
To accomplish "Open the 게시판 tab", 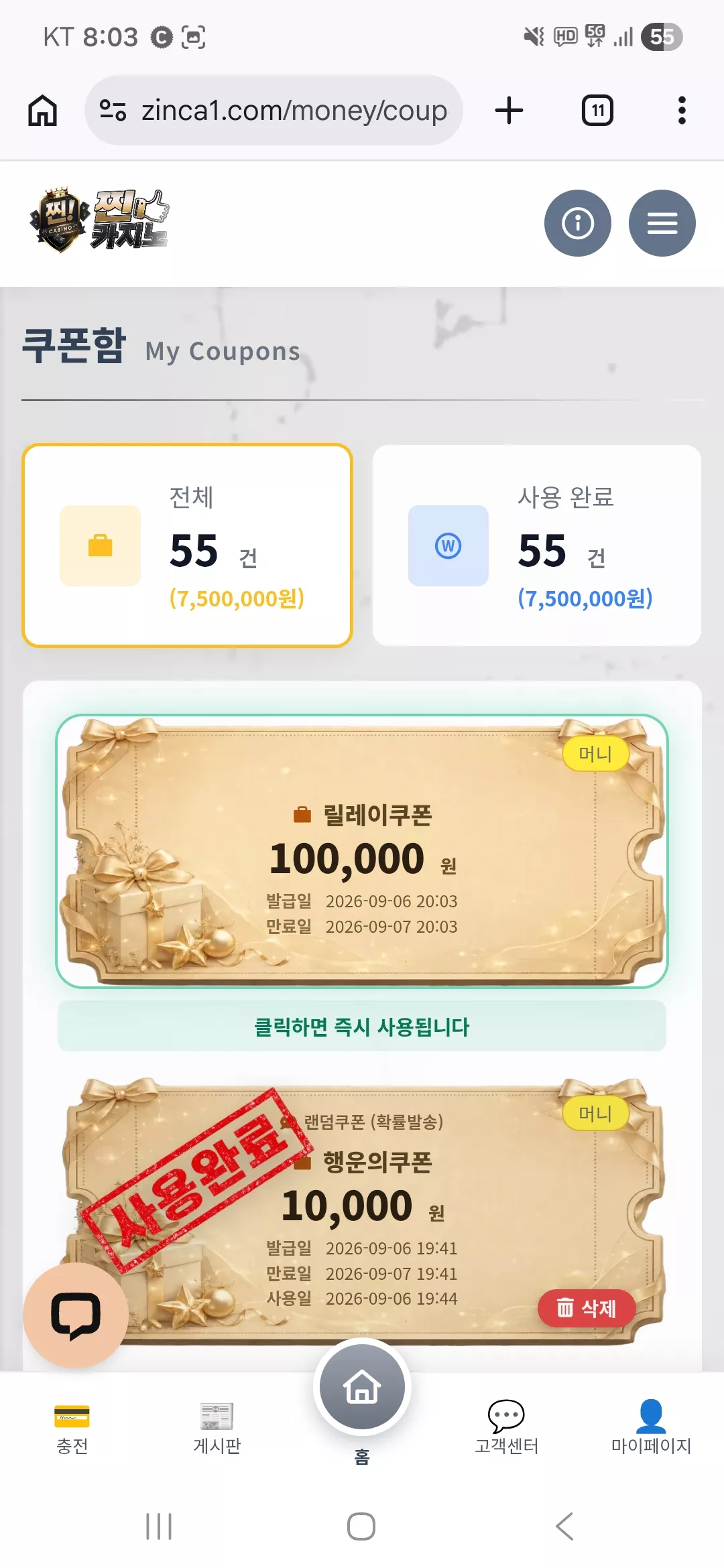I will [217, 1429].
